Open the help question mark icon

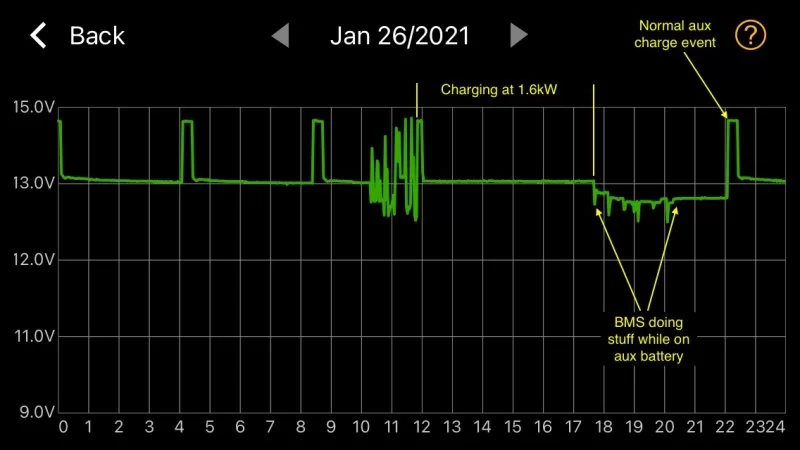[x=749, y=36]
